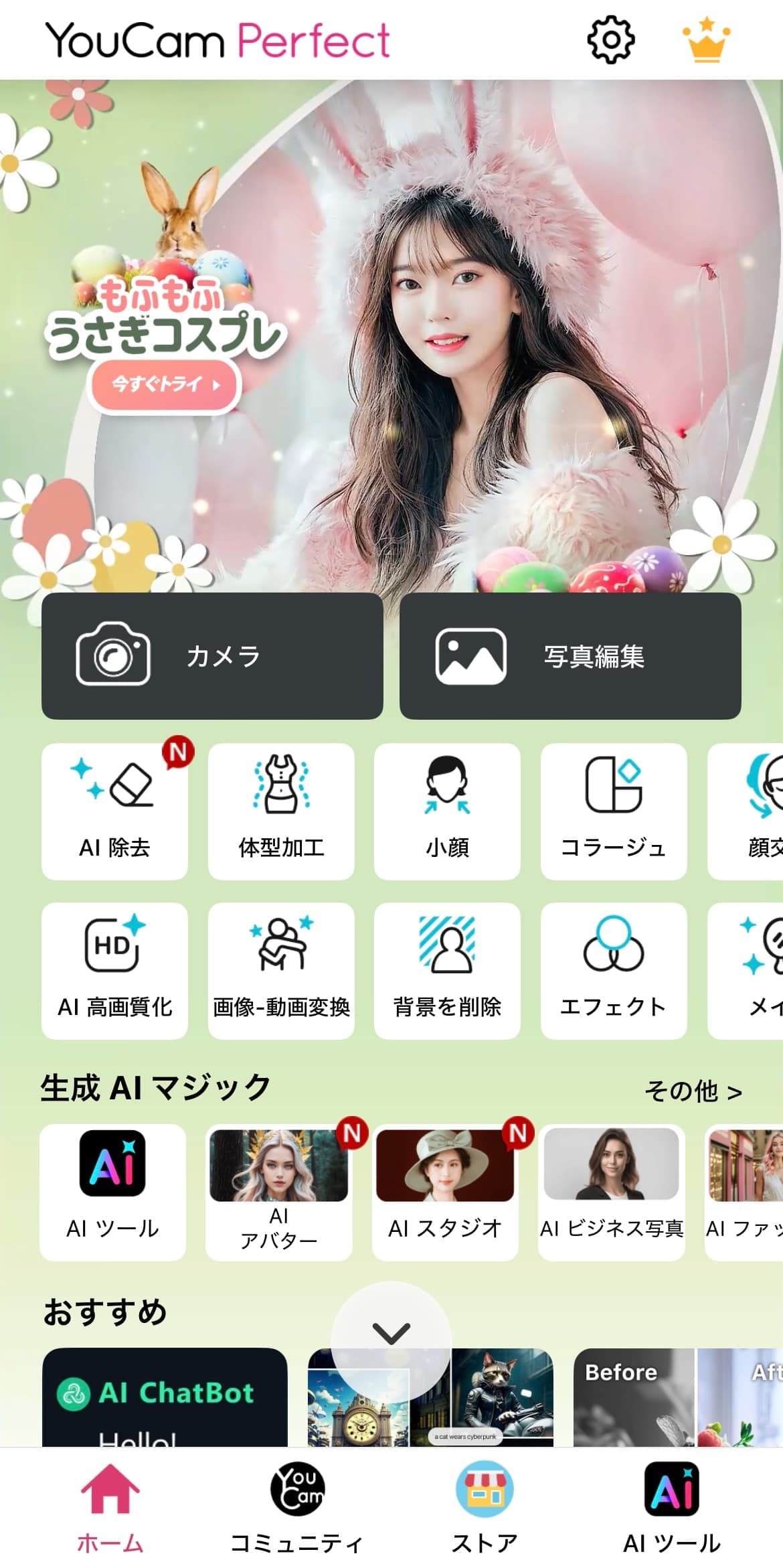
Task: Open the コラージュ tool
Action: pos(613,811)
